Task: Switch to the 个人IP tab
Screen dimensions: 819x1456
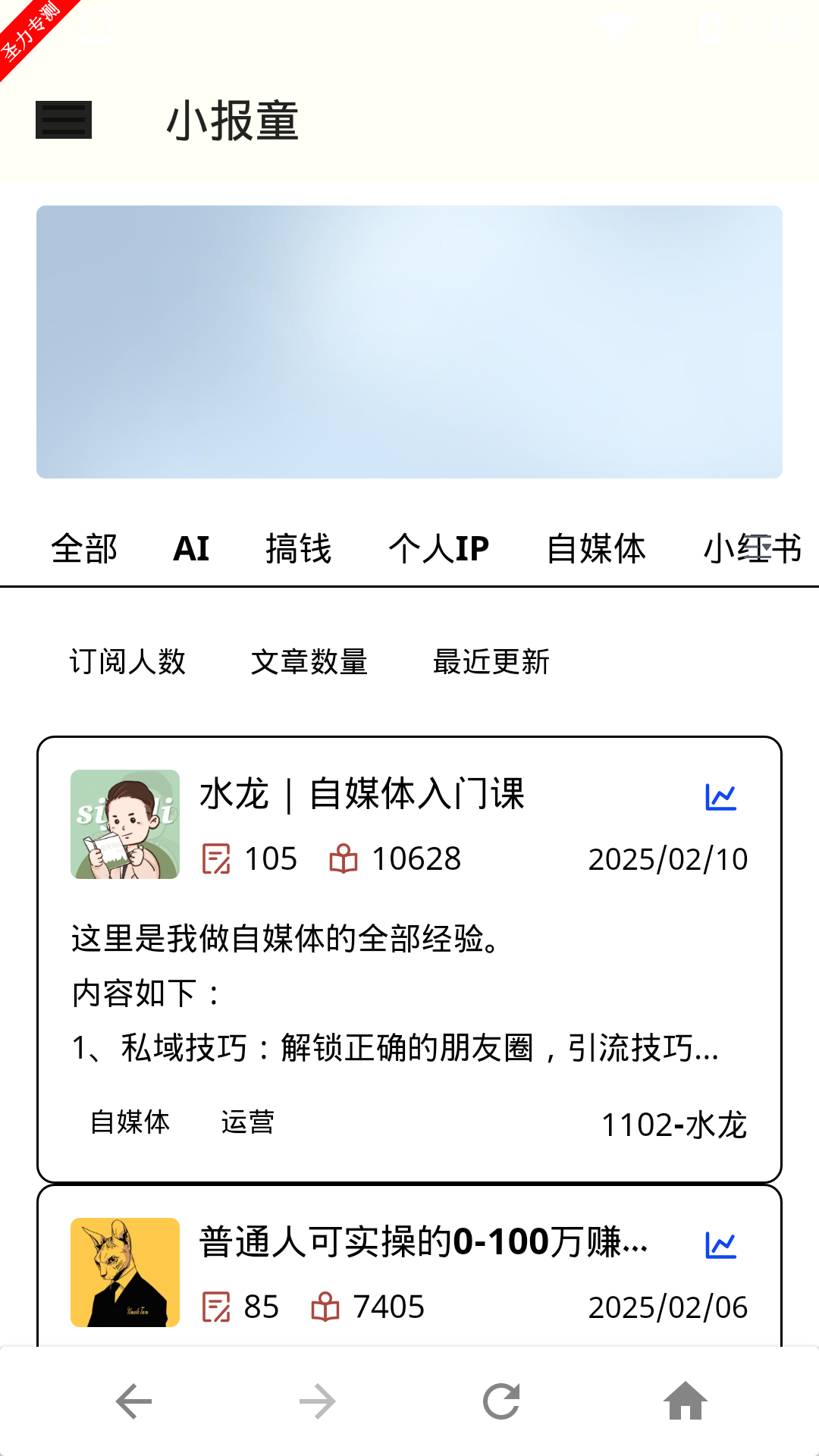Action: click(439, 548)
